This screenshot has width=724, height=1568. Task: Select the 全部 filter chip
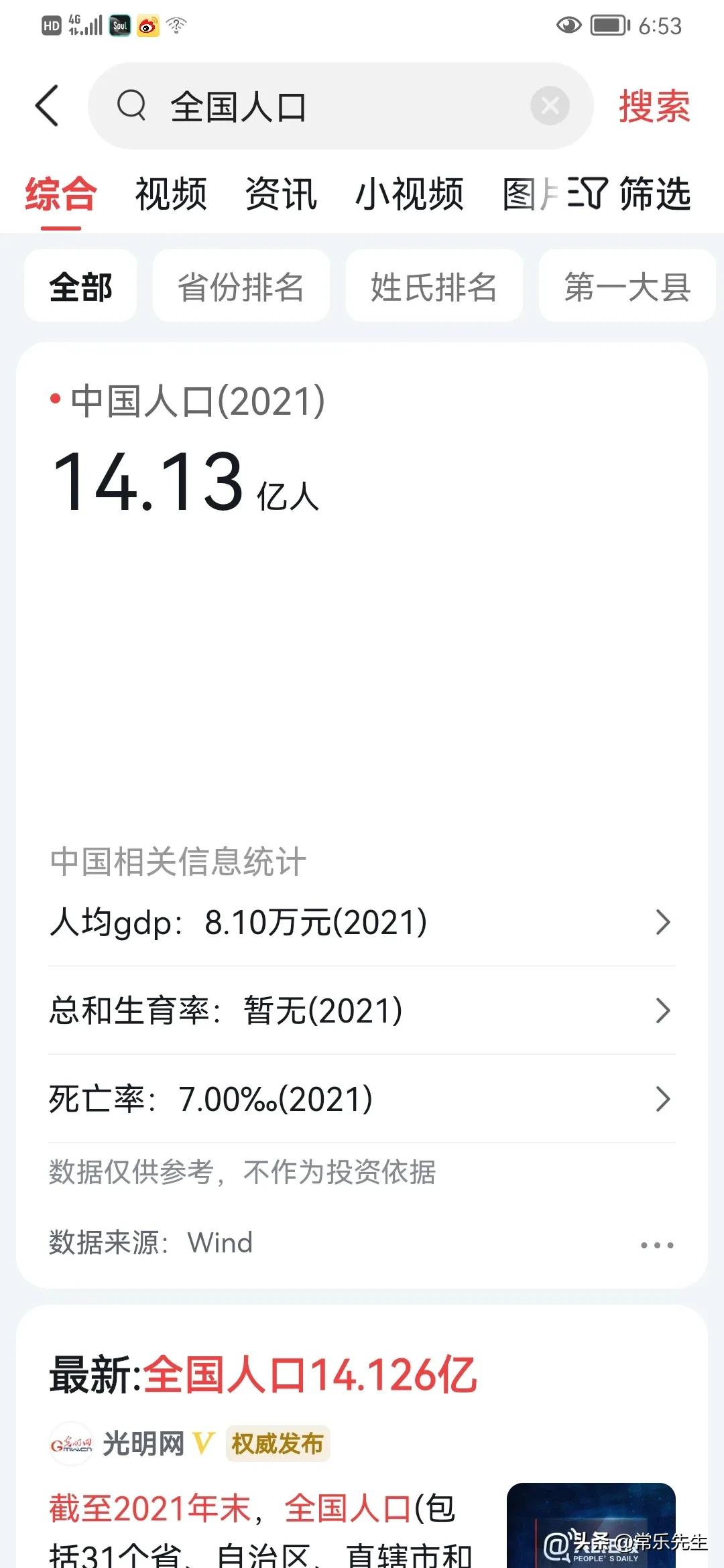[80, 286]
